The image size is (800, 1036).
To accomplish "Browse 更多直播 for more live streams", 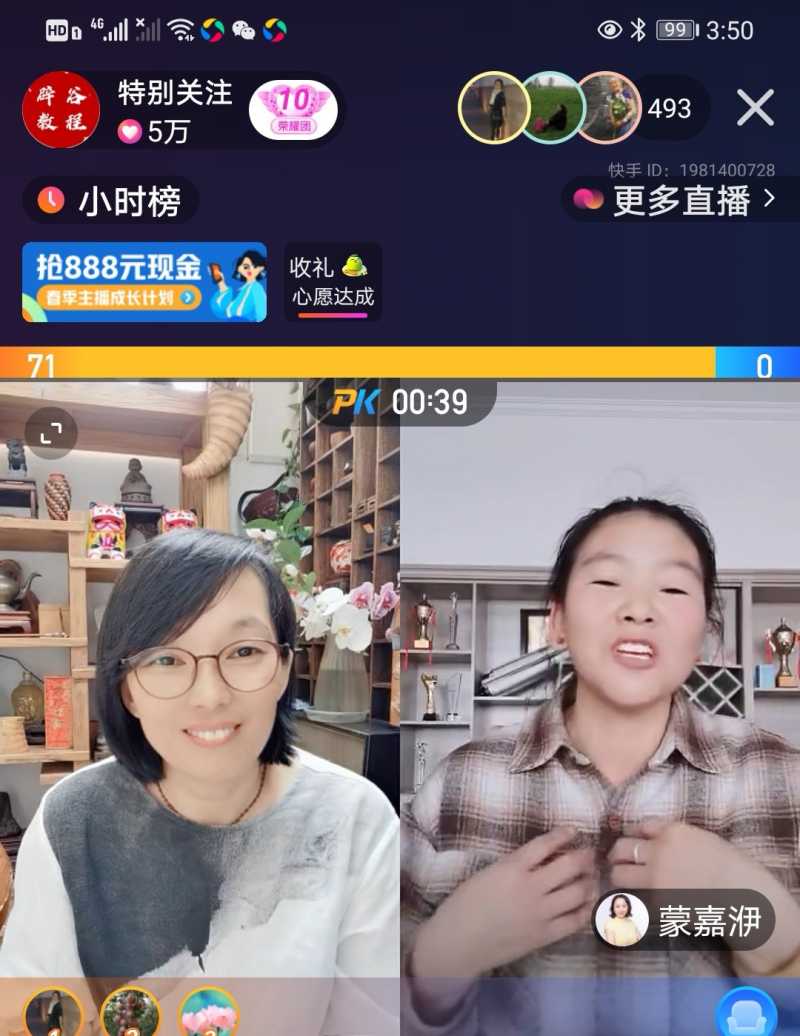I will pyautogui.click(x=680, y=200).
